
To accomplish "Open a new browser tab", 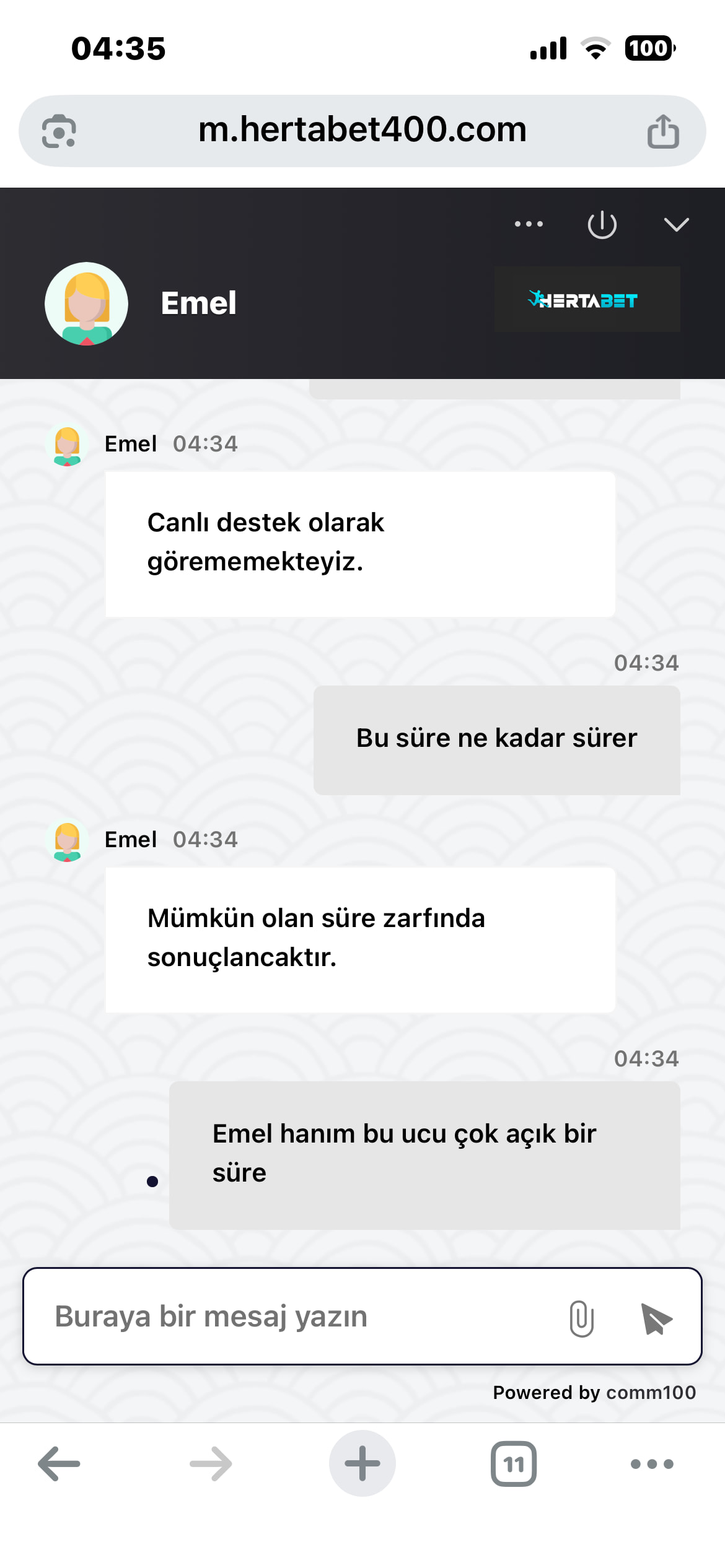I will coord(362,1463).
